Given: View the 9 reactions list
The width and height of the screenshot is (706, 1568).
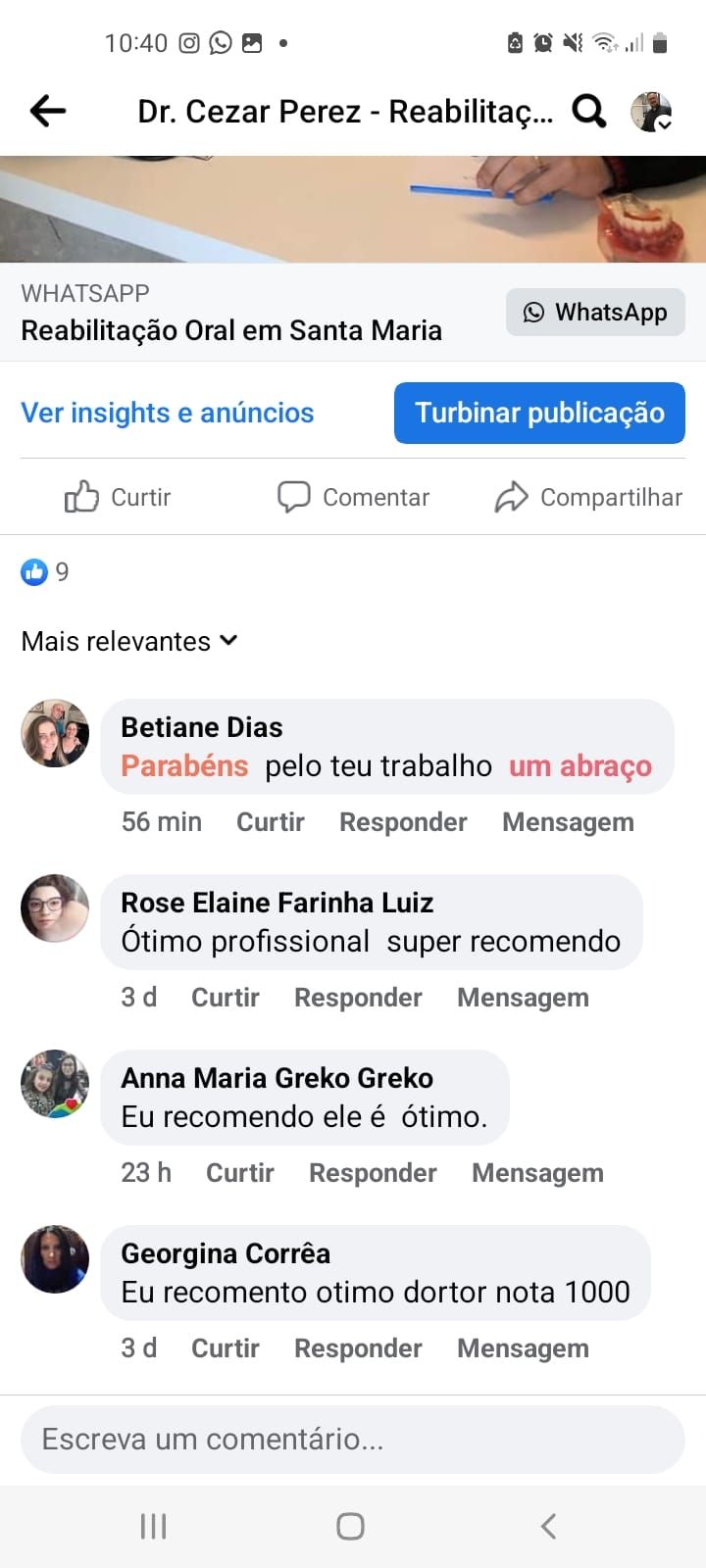Looking at the screenshot, I should (x=45, y=572).
